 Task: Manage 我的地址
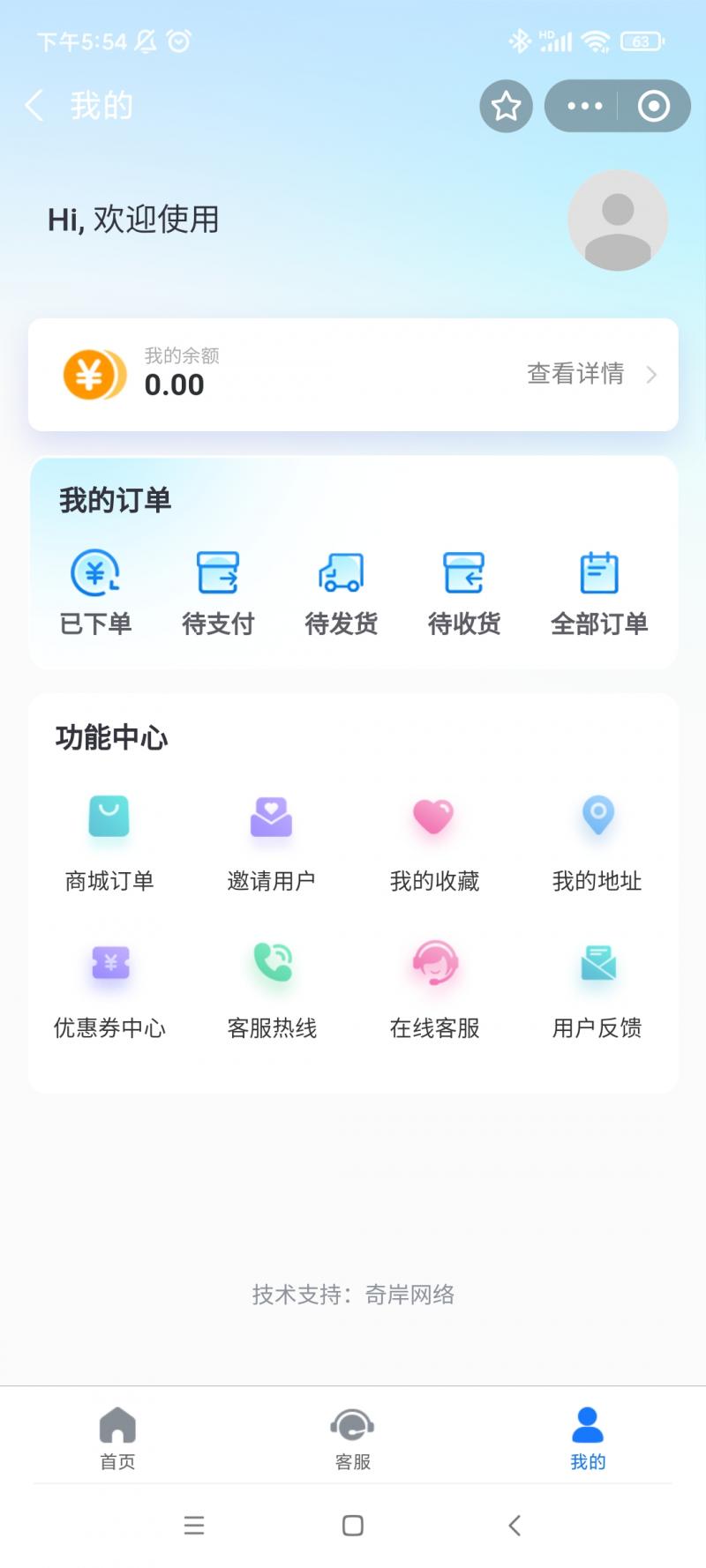(x=597, y=841)
